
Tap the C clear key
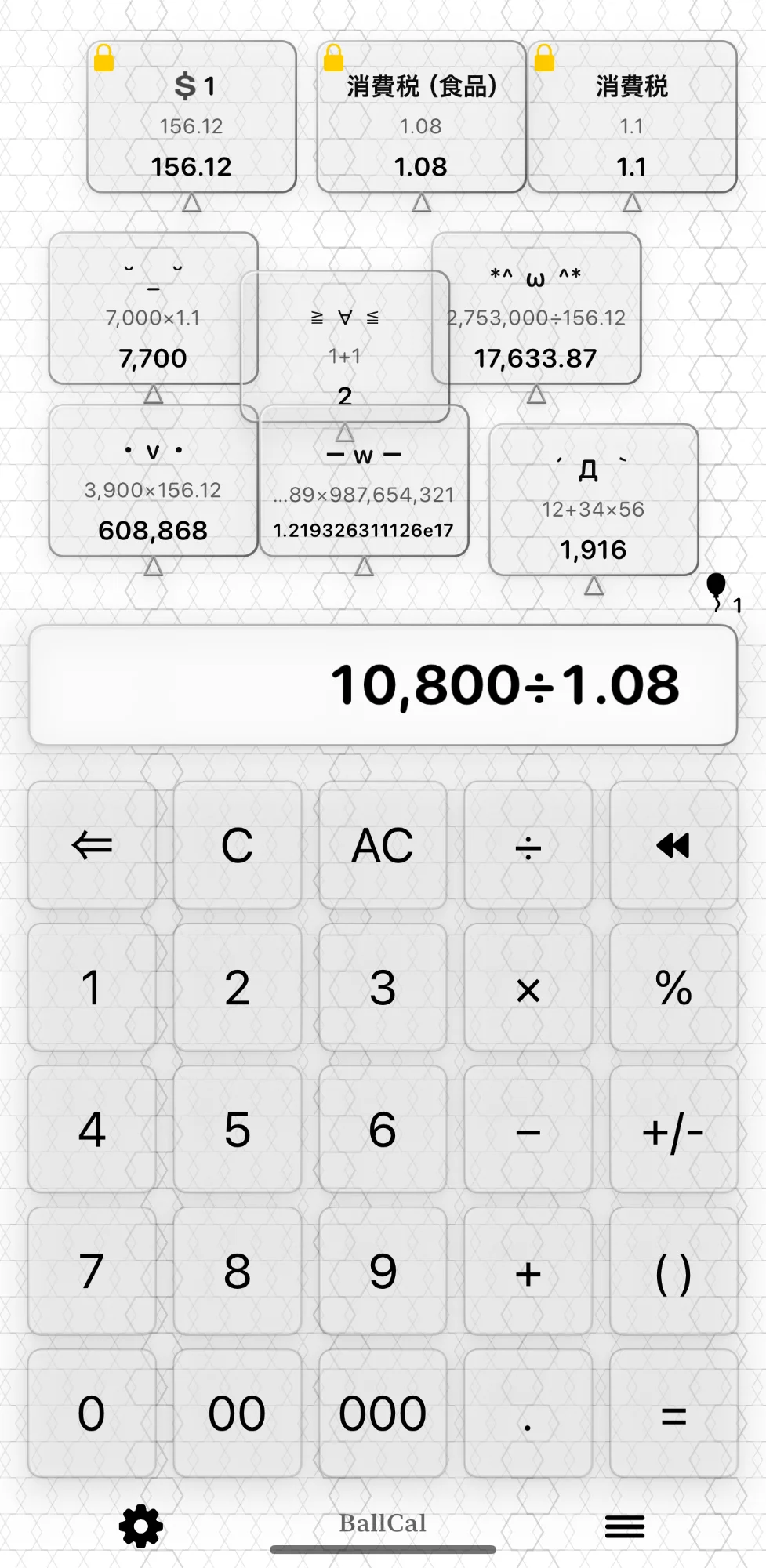point(237,845)
